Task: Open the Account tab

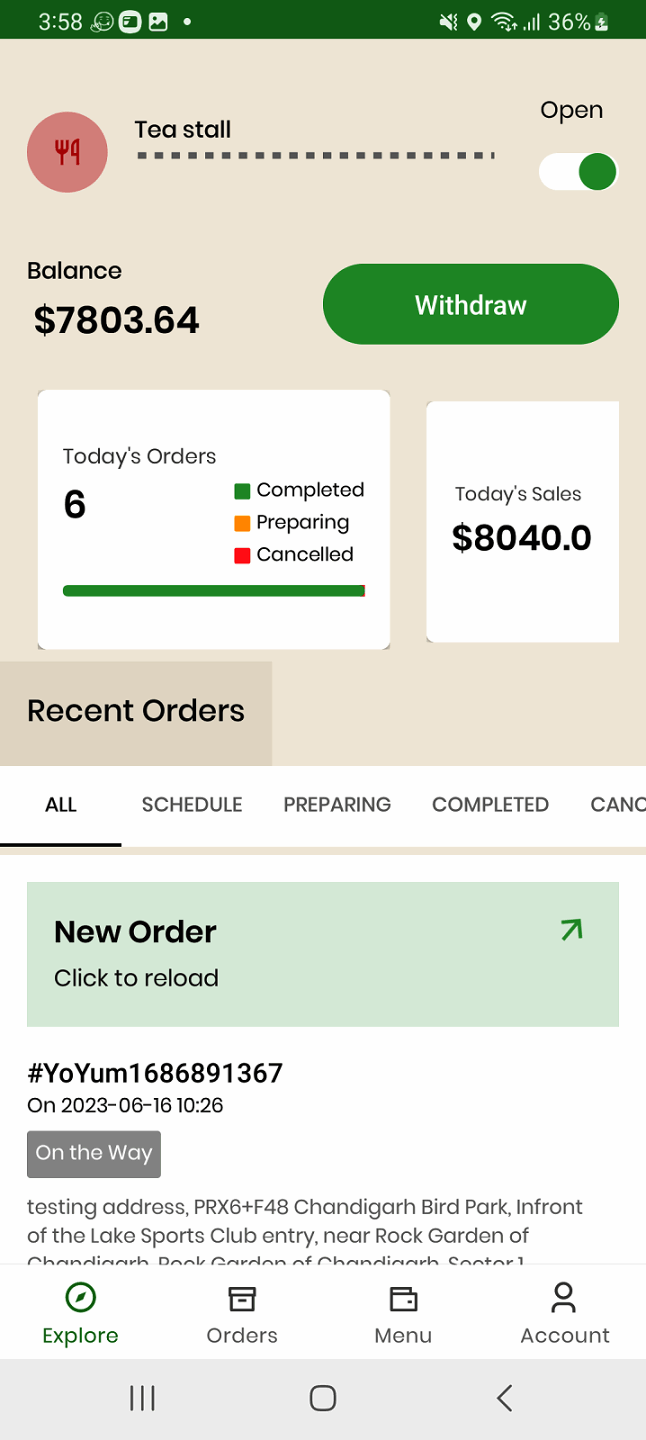Action: [564, 1314]
